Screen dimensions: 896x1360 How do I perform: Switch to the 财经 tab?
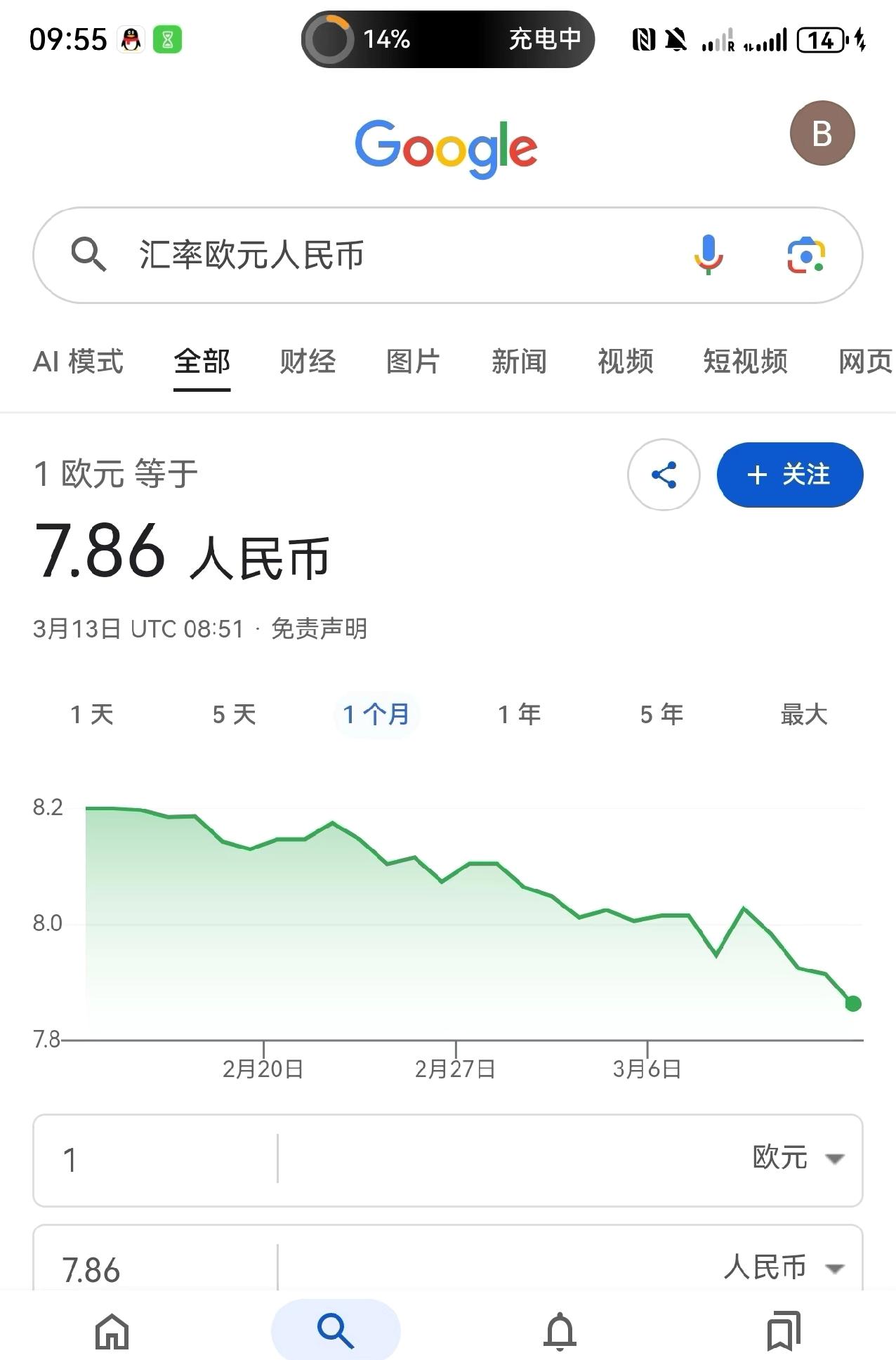(308, 362)
